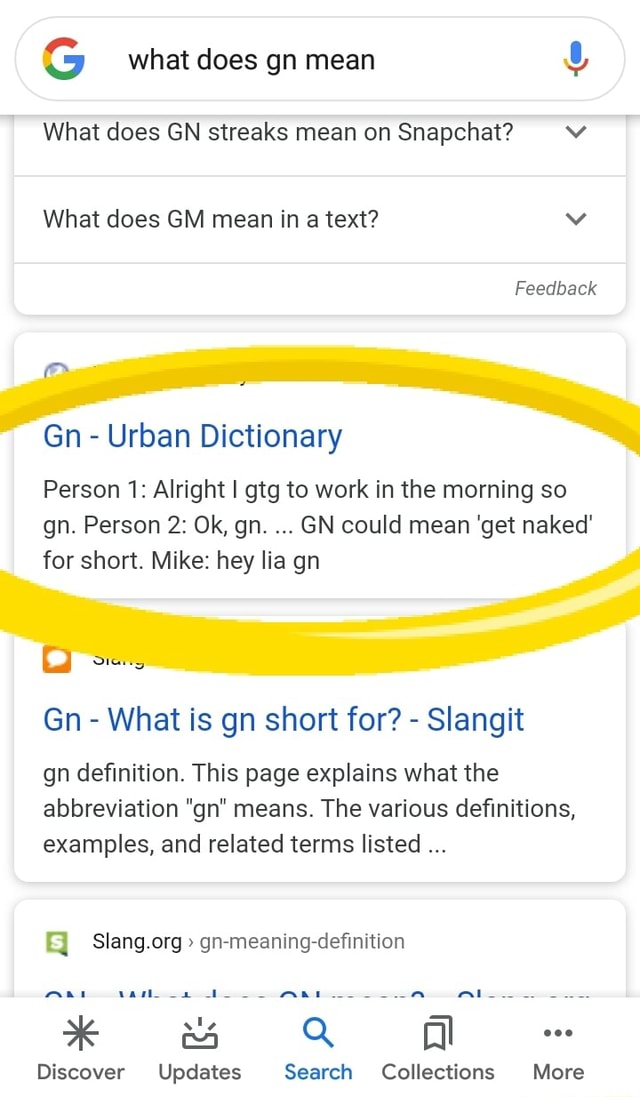Tap the search box with query text
Screen dimensions: 640x1097
320,59
